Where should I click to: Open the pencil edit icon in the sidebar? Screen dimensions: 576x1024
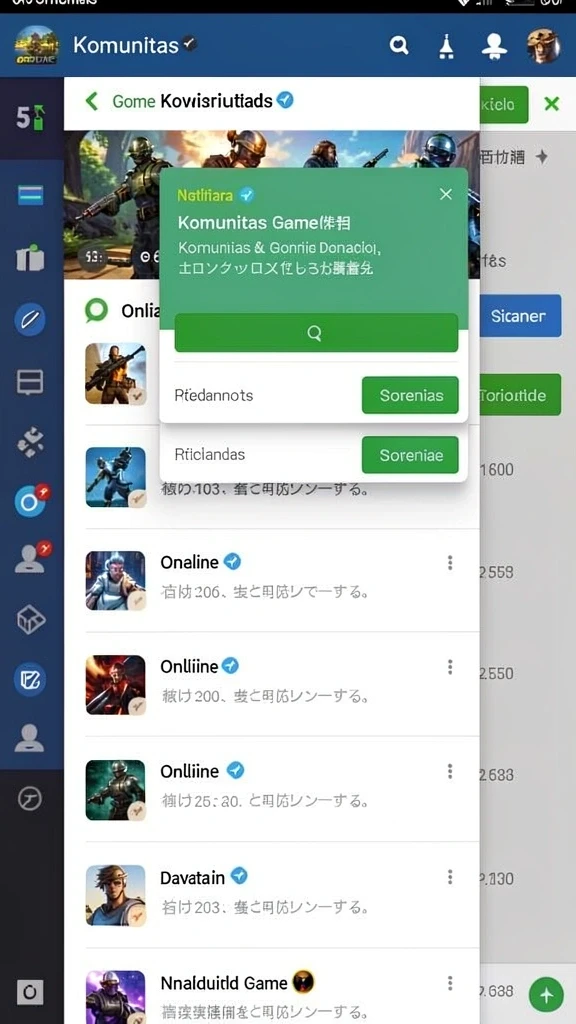[30, 320]
